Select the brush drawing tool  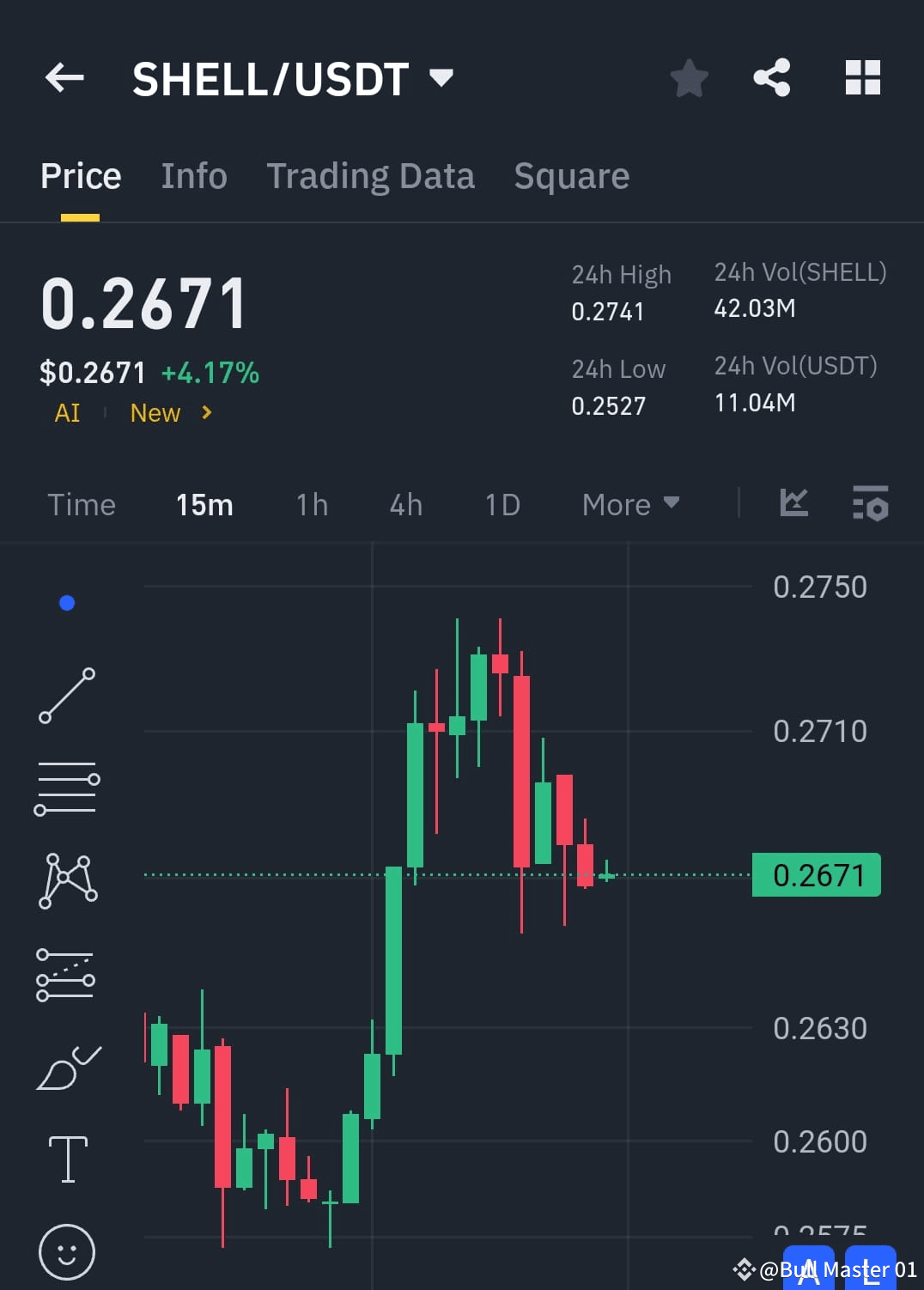click(x=68, y=1068)
